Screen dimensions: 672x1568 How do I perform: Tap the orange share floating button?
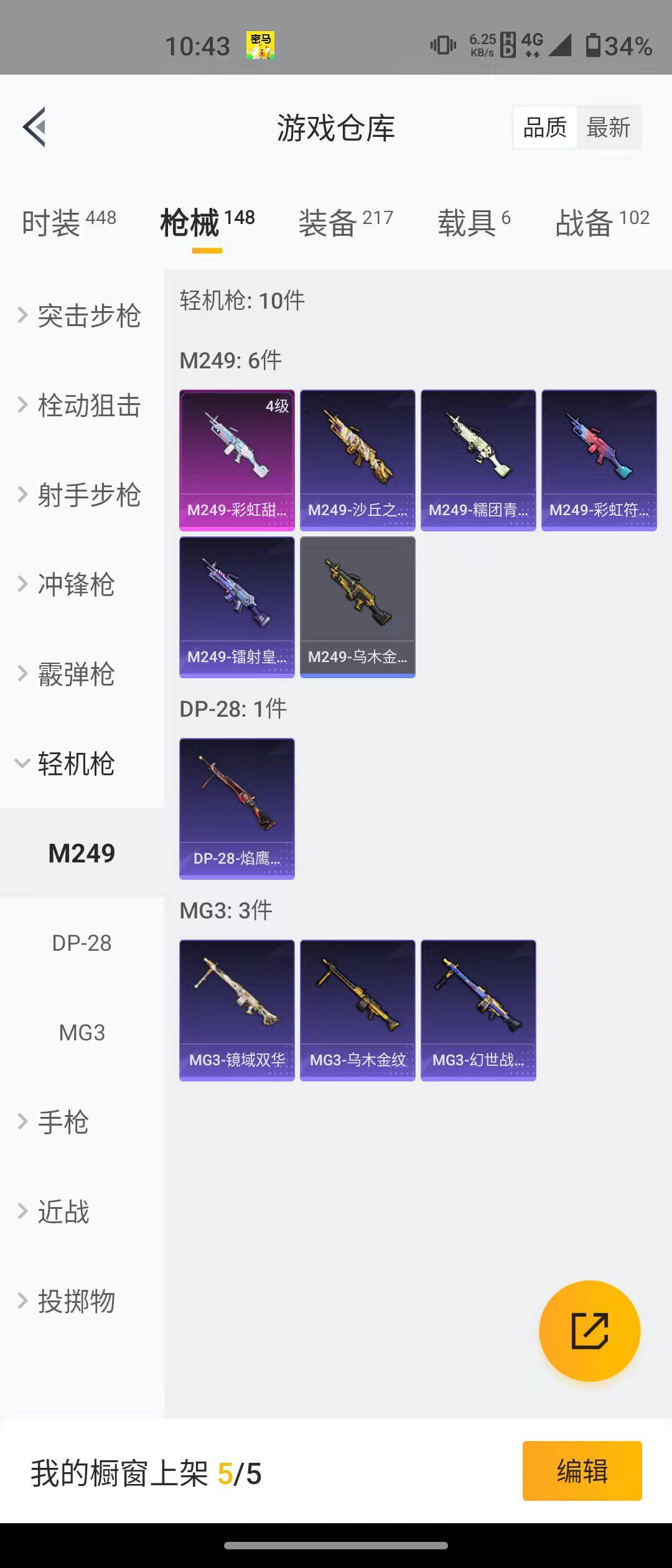(x=589, y=1331)
